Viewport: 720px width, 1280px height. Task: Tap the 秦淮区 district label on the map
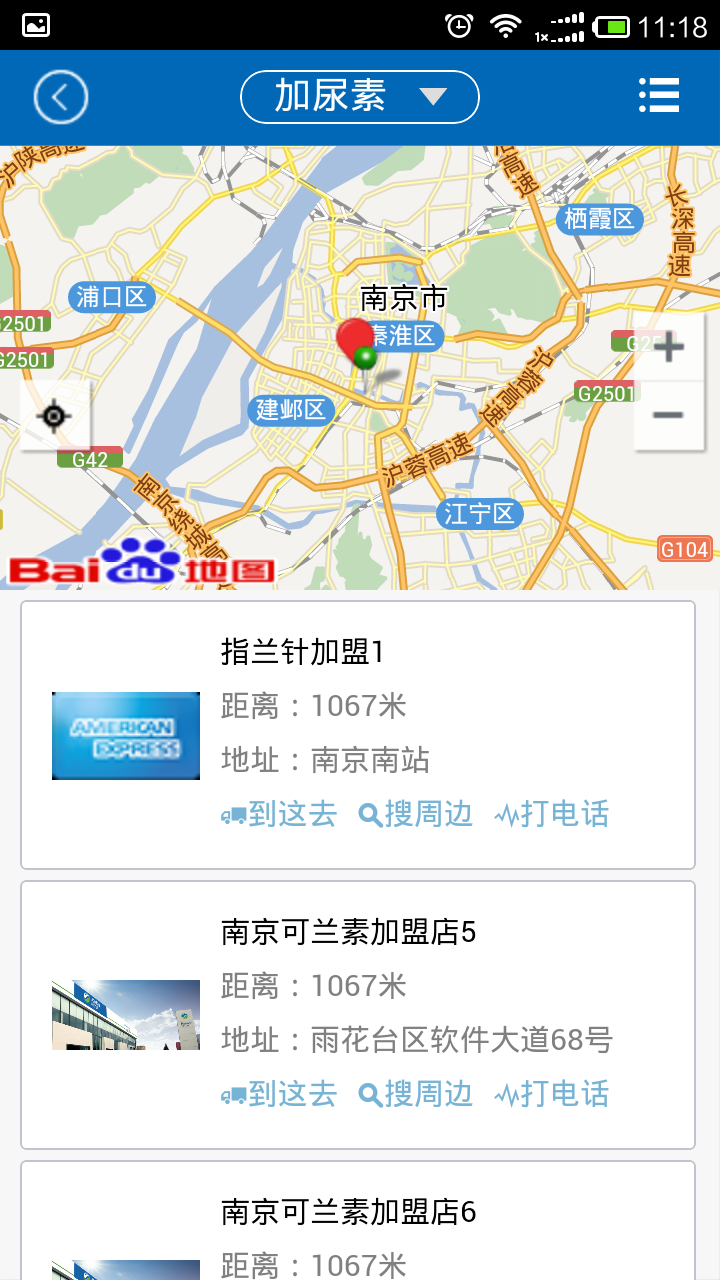(x=407, y=338)
